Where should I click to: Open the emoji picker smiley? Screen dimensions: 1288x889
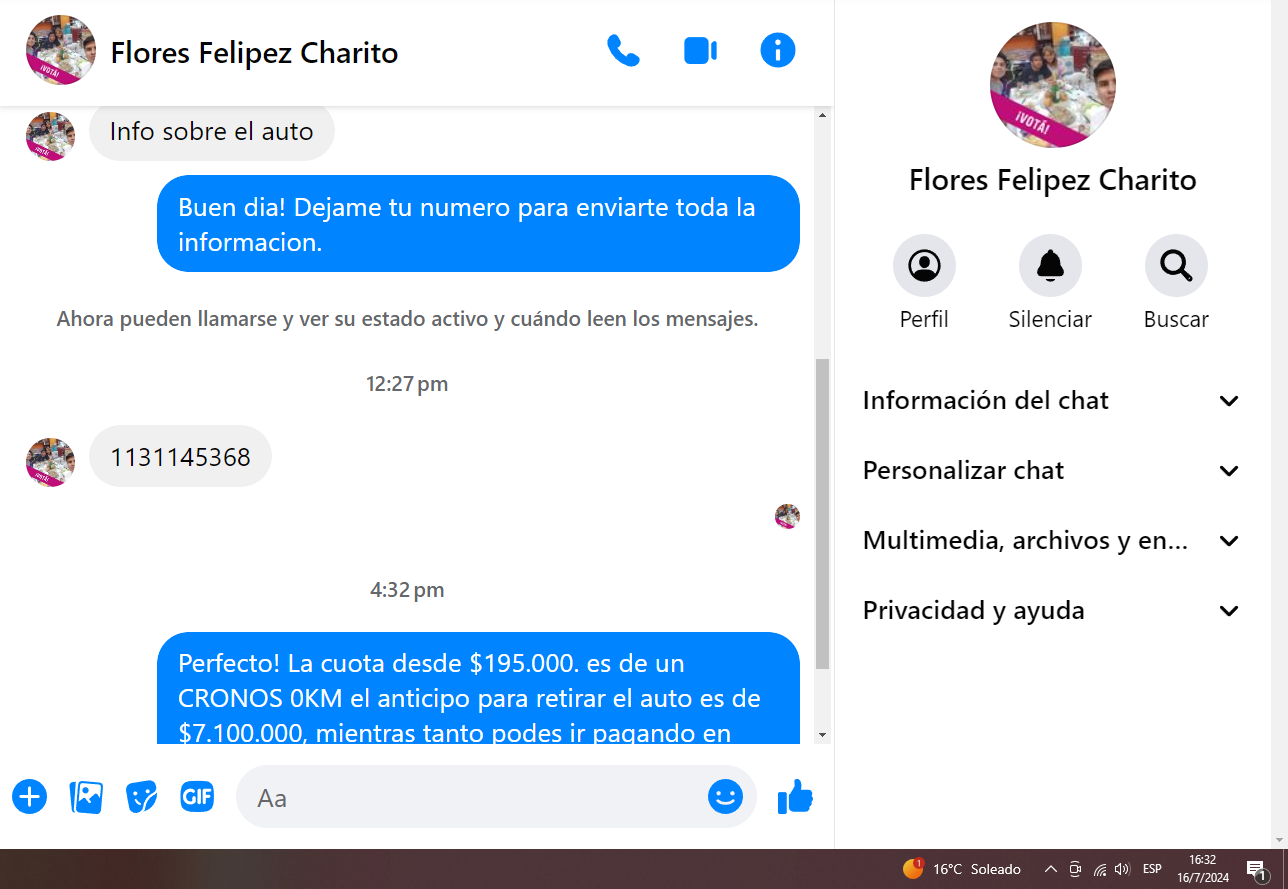point(725,797)
